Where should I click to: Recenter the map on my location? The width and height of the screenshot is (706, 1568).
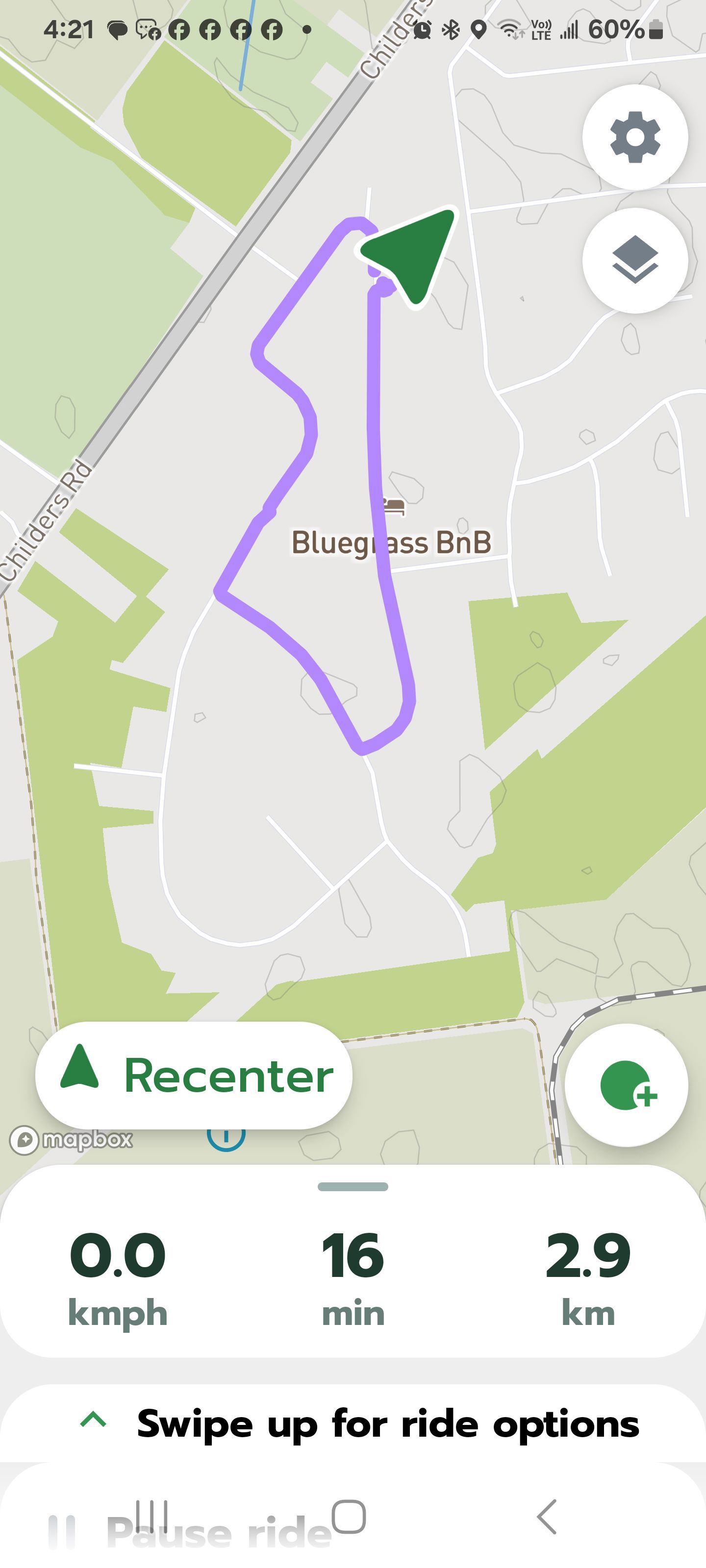point(194,1075)
